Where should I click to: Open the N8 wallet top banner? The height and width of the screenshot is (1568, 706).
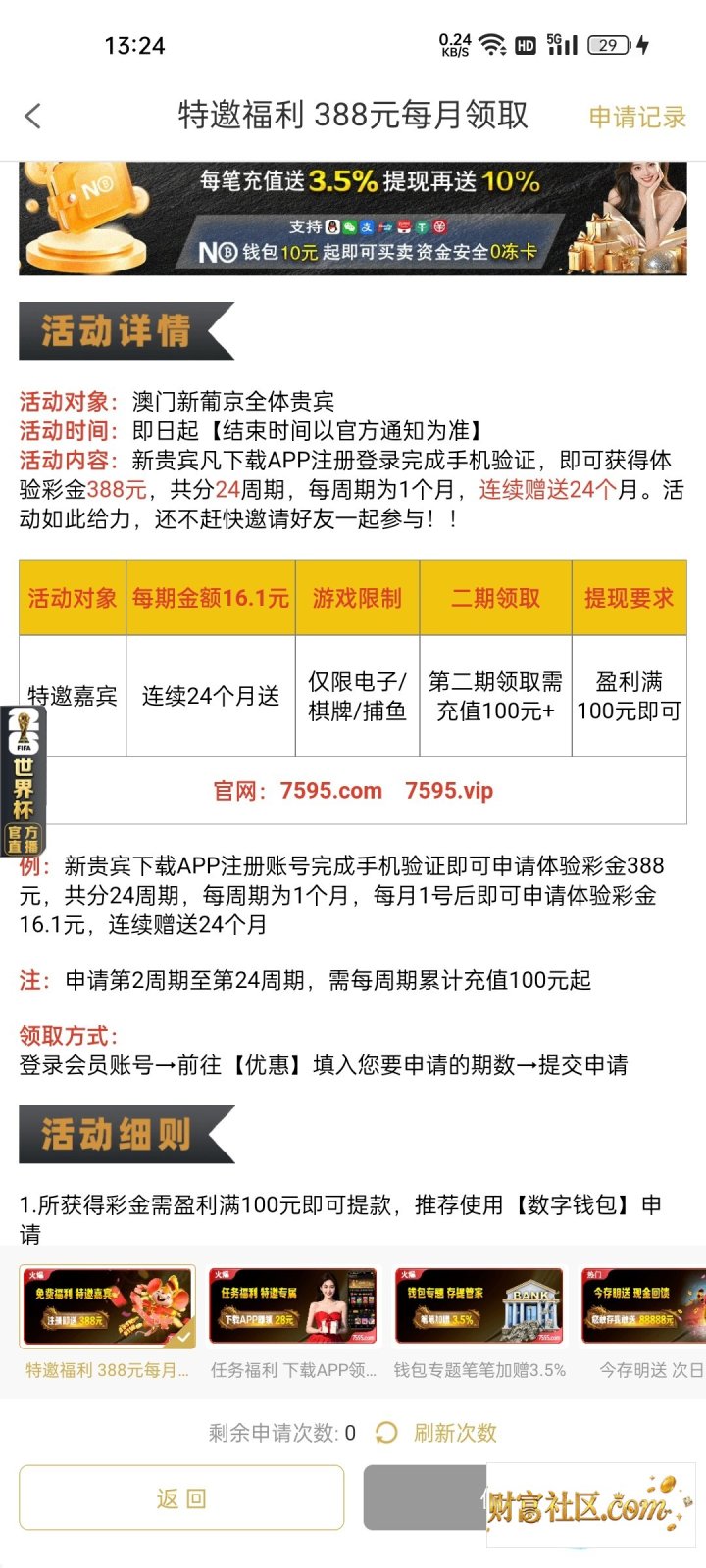coord(353,220)
